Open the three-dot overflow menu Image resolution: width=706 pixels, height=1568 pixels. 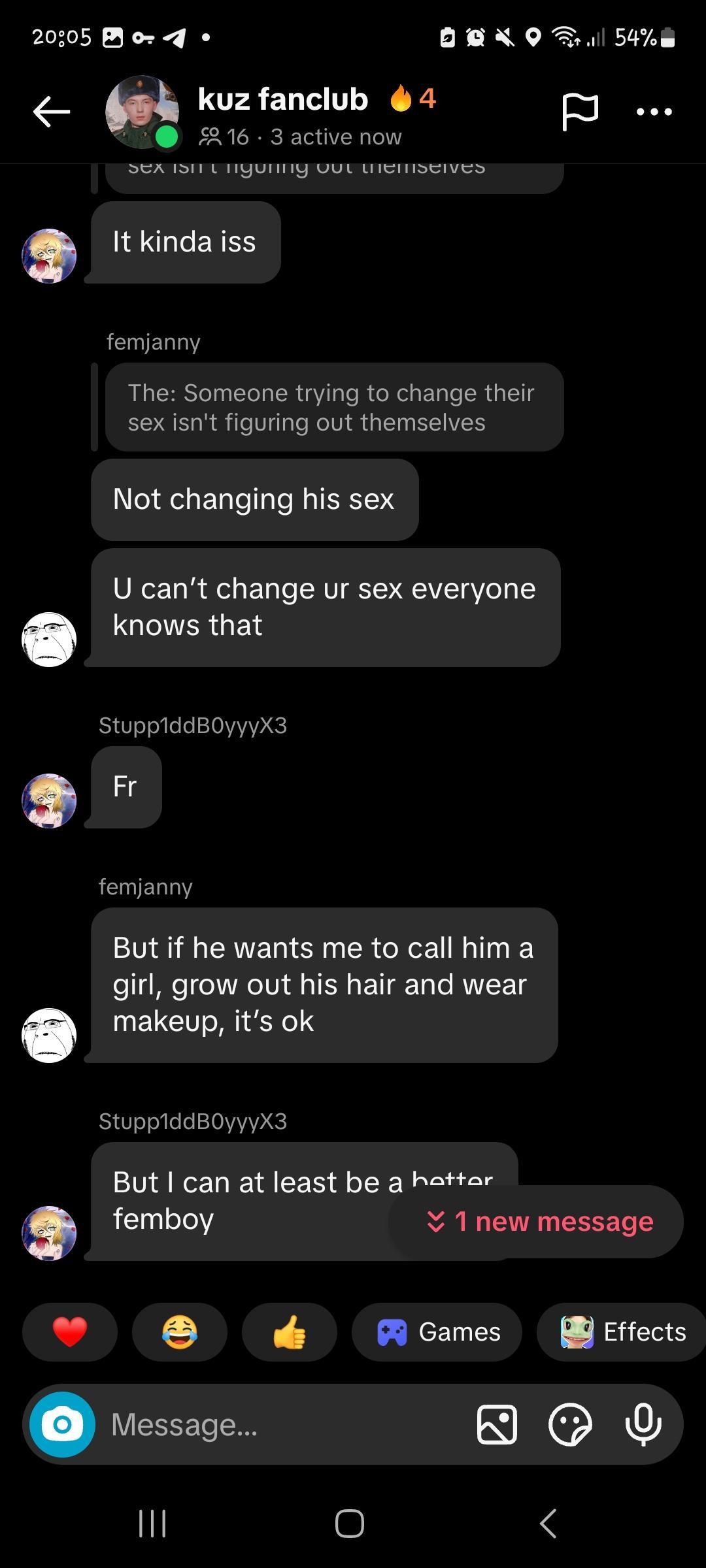point(654,112)
